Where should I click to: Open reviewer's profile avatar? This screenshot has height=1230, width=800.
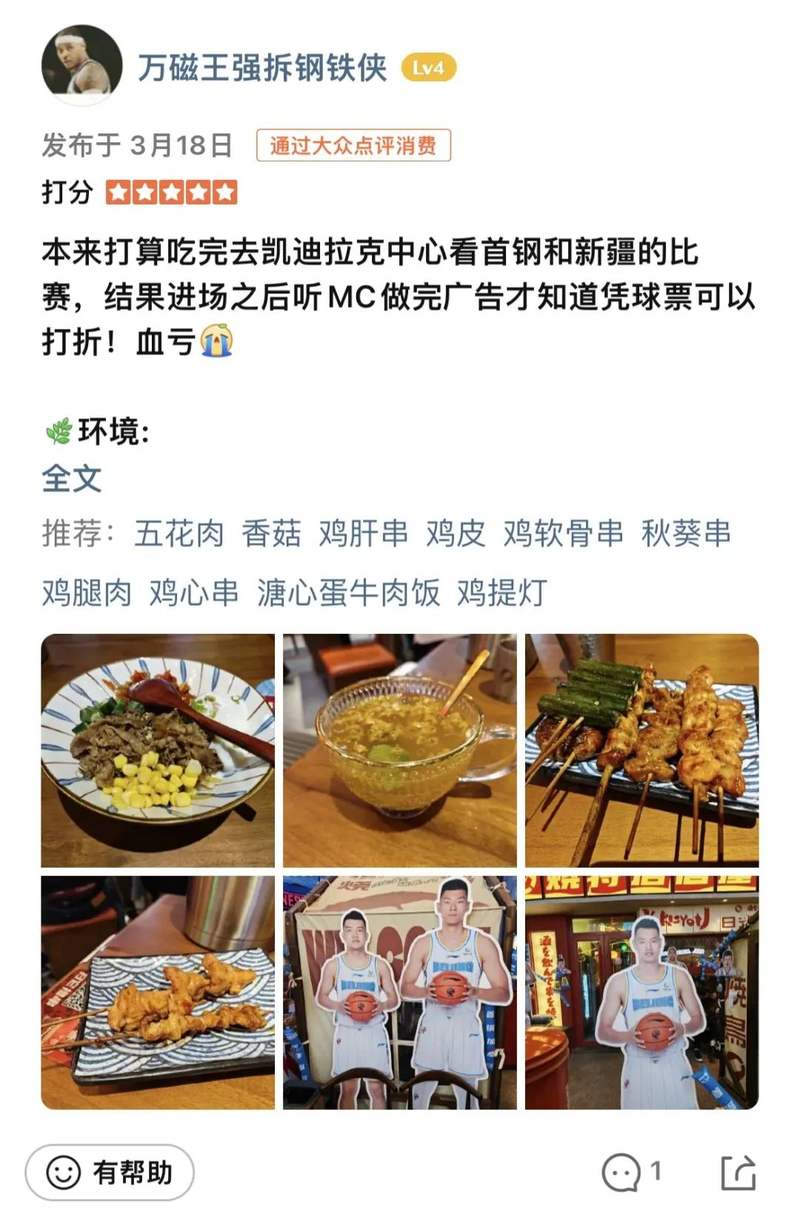[81, 64]
